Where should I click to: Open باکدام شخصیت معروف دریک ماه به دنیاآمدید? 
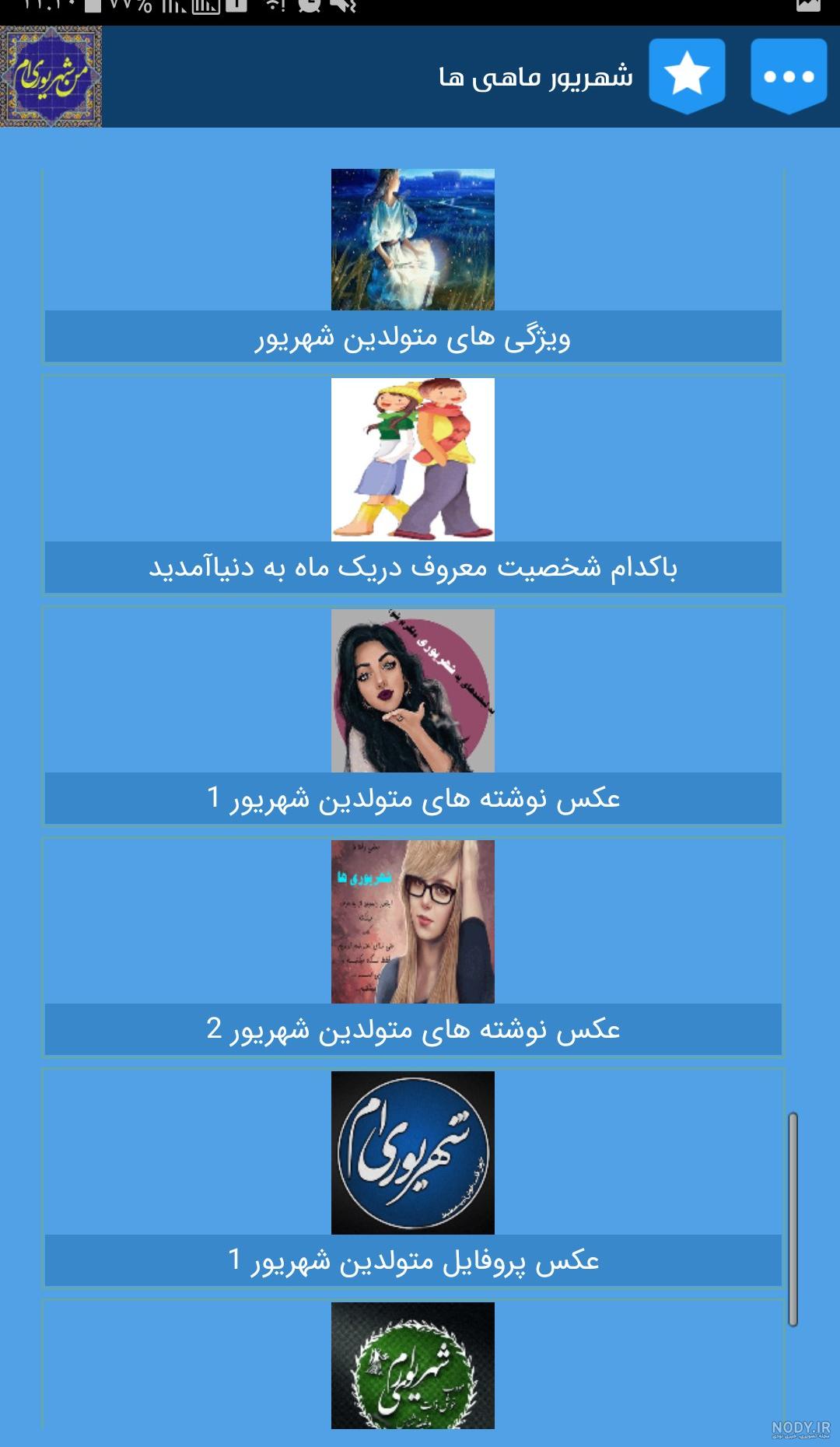pyautogui.click(x=413, y=567)
